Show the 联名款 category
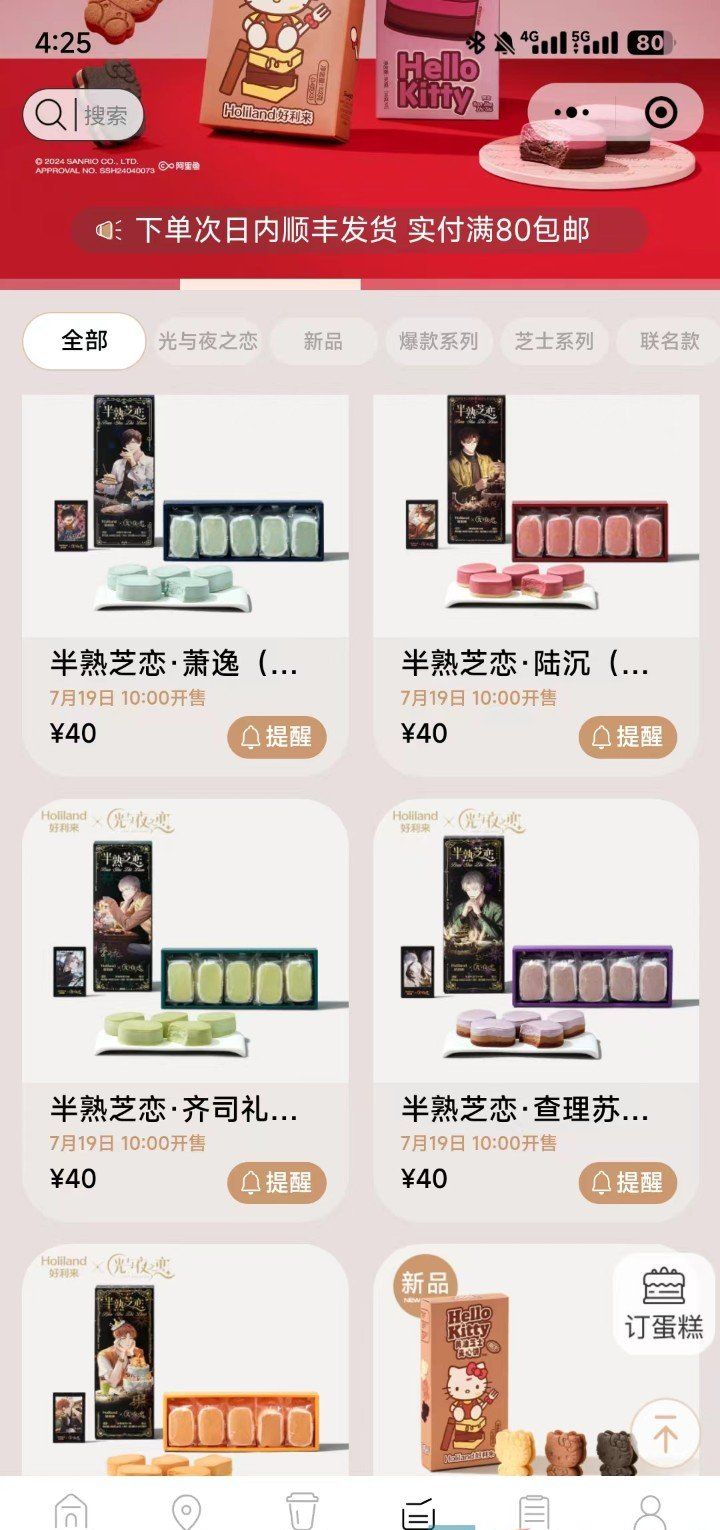Image resolution: width=720 pixels, height=1530 pixels. [668, 341]
